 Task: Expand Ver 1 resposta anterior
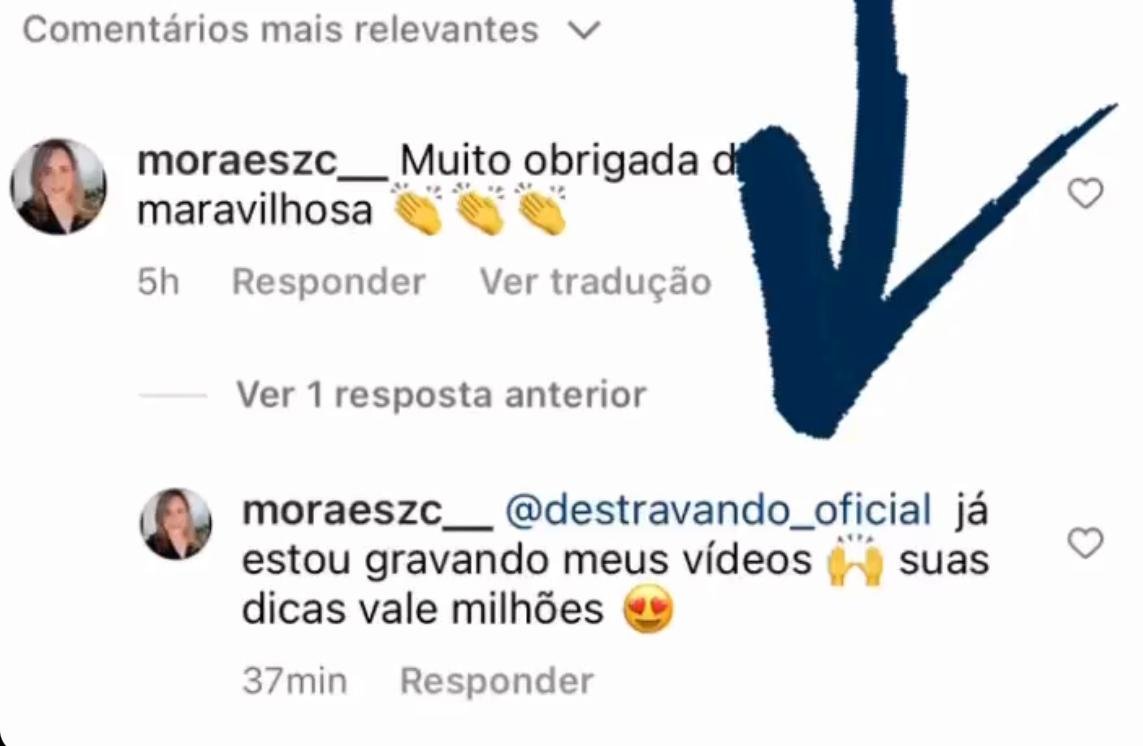point(441,395)
